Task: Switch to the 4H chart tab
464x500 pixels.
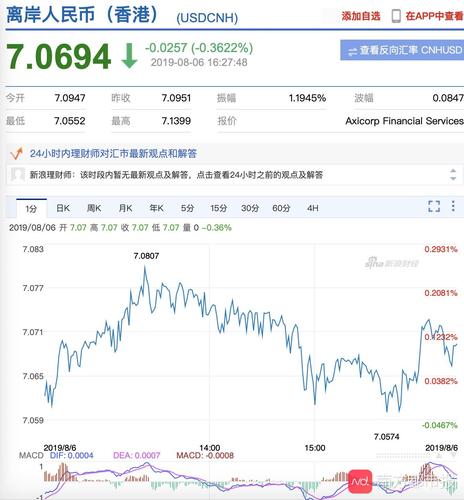Action: (x=313, y=208)
